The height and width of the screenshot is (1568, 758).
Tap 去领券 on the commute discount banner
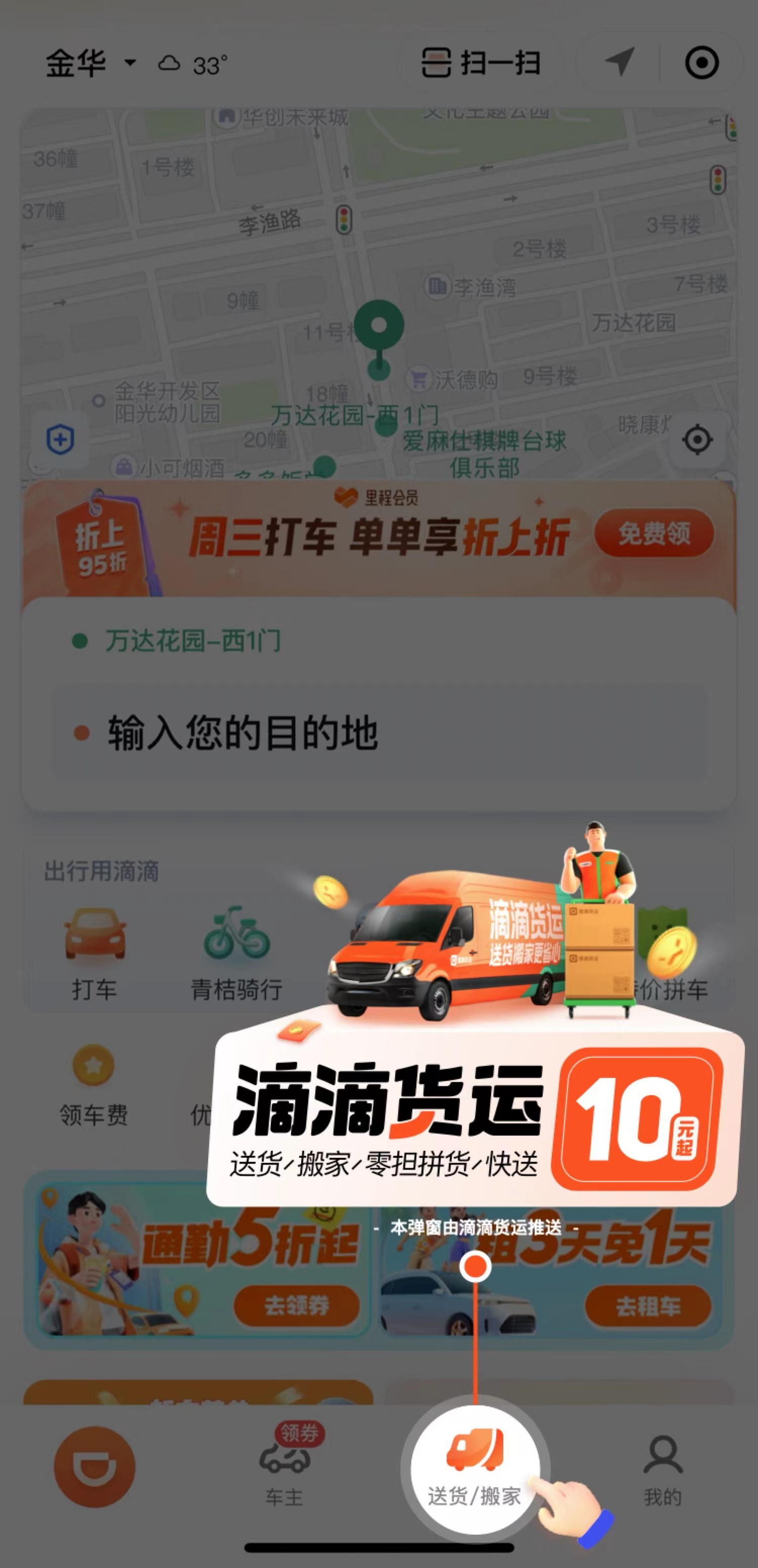click(x=297, y=1306)
